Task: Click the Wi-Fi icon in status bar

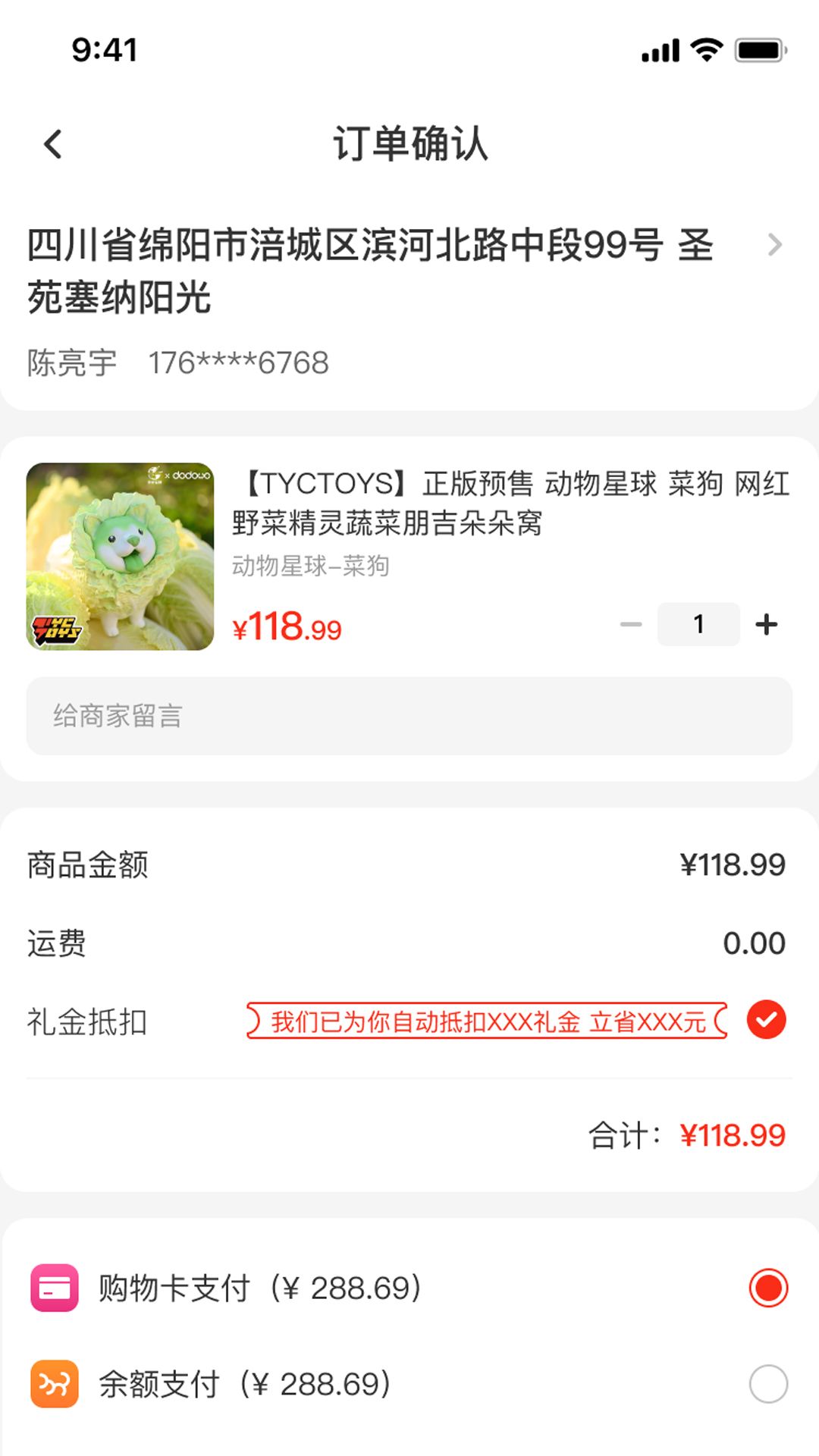Action: 707,50
